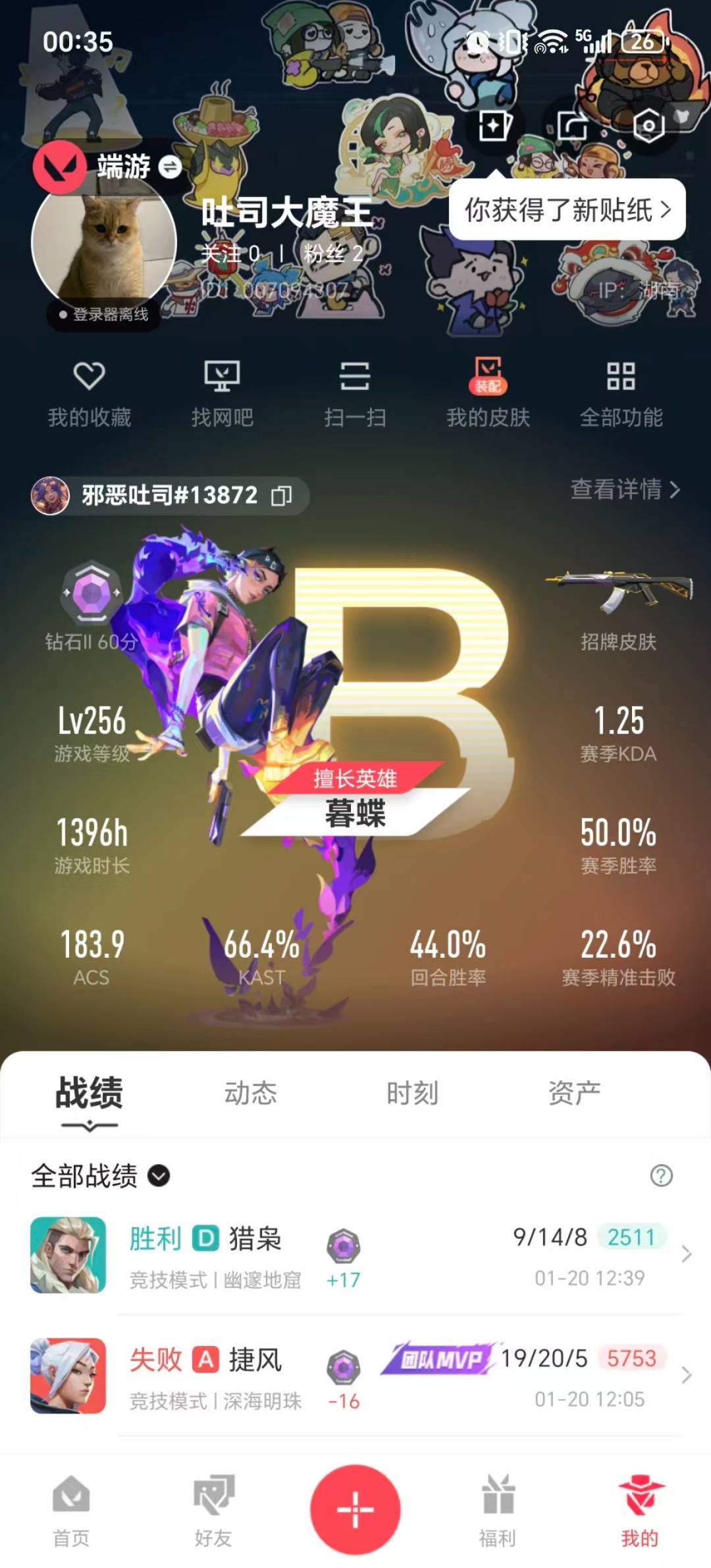Image resolution: width=711 pixels, height=1568 pixels.
Task: Tap the camera screenshot icon top right
Action: [648, 124]
